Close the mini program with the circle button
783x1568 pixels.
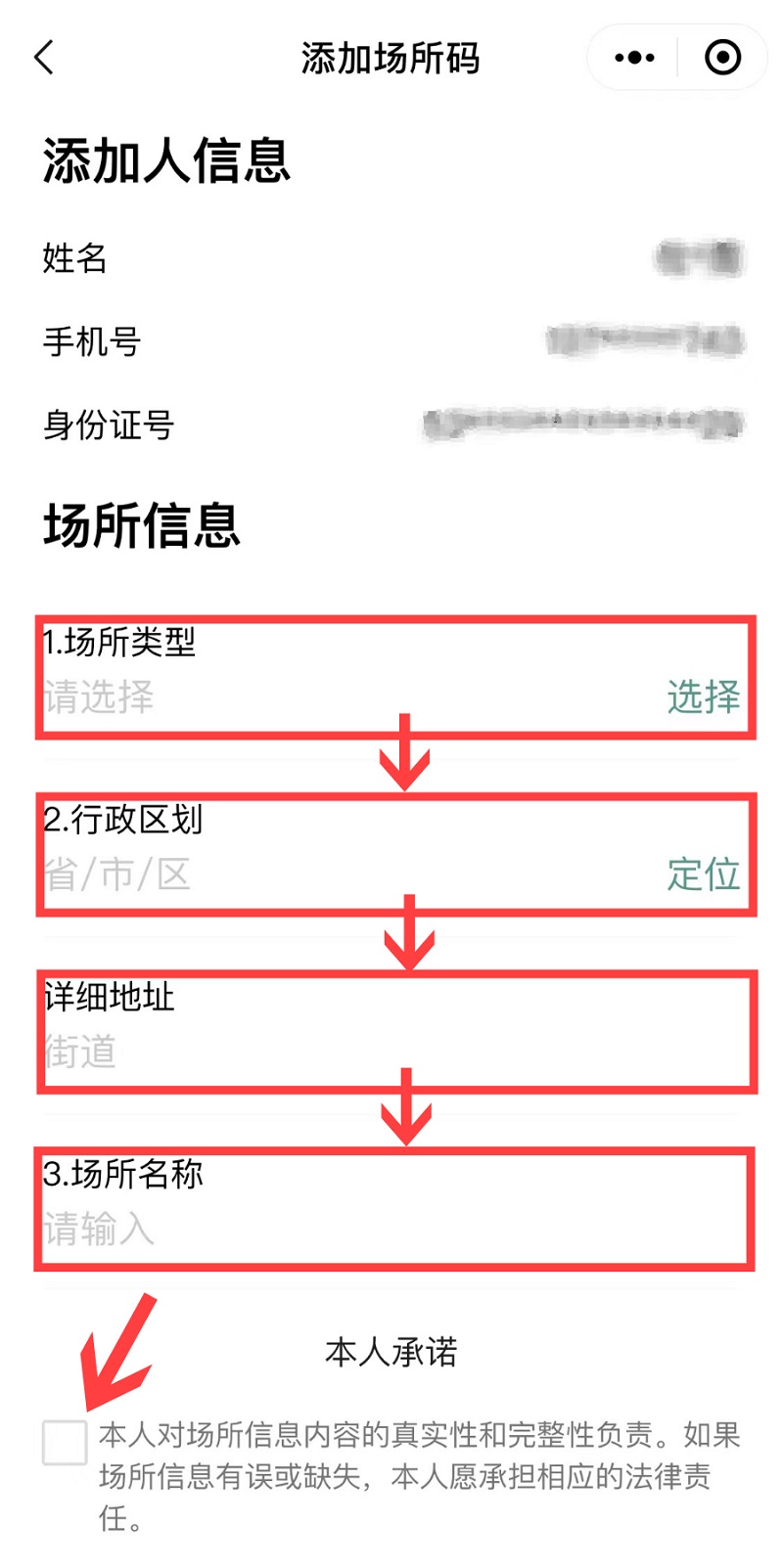pyautogui.click(x=722, y=58)
